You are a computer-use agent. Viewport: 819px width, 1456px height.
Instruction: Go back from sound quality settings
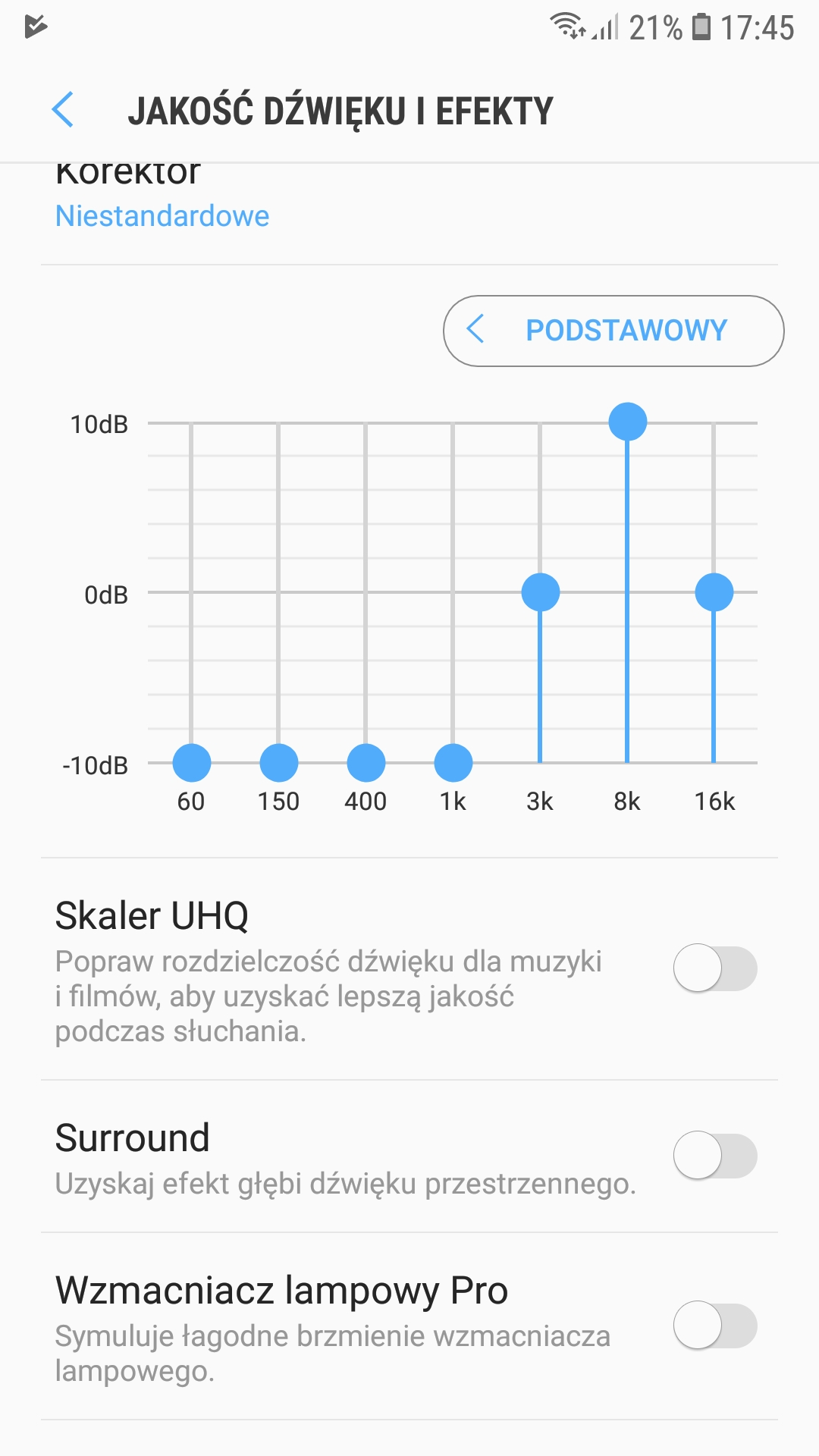coord(63,110)
